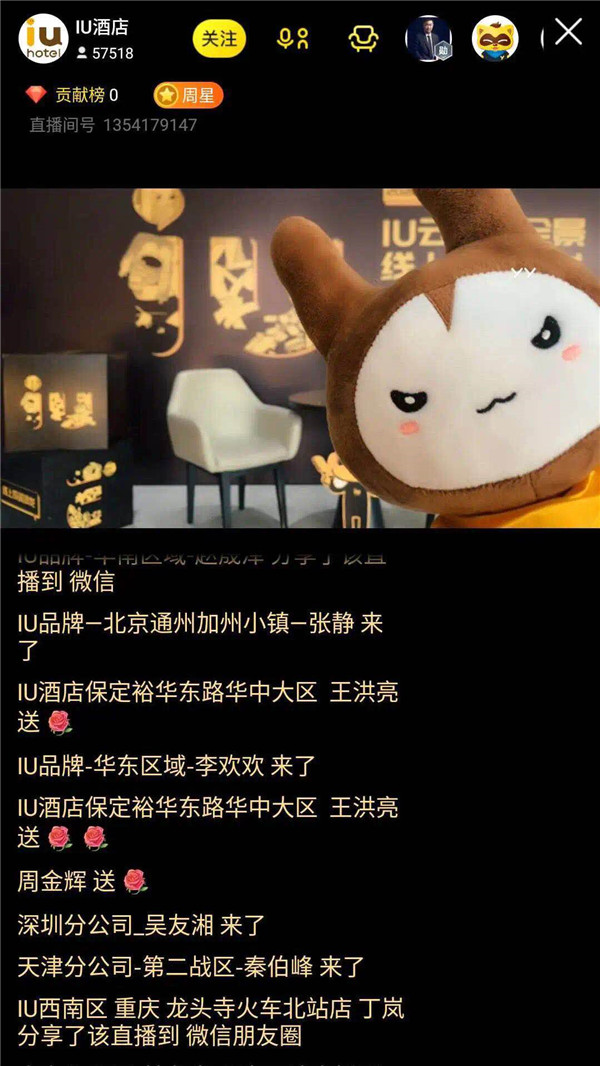
Task: Open the IU酒店 host profile avatar
Action: coord(43,38)
